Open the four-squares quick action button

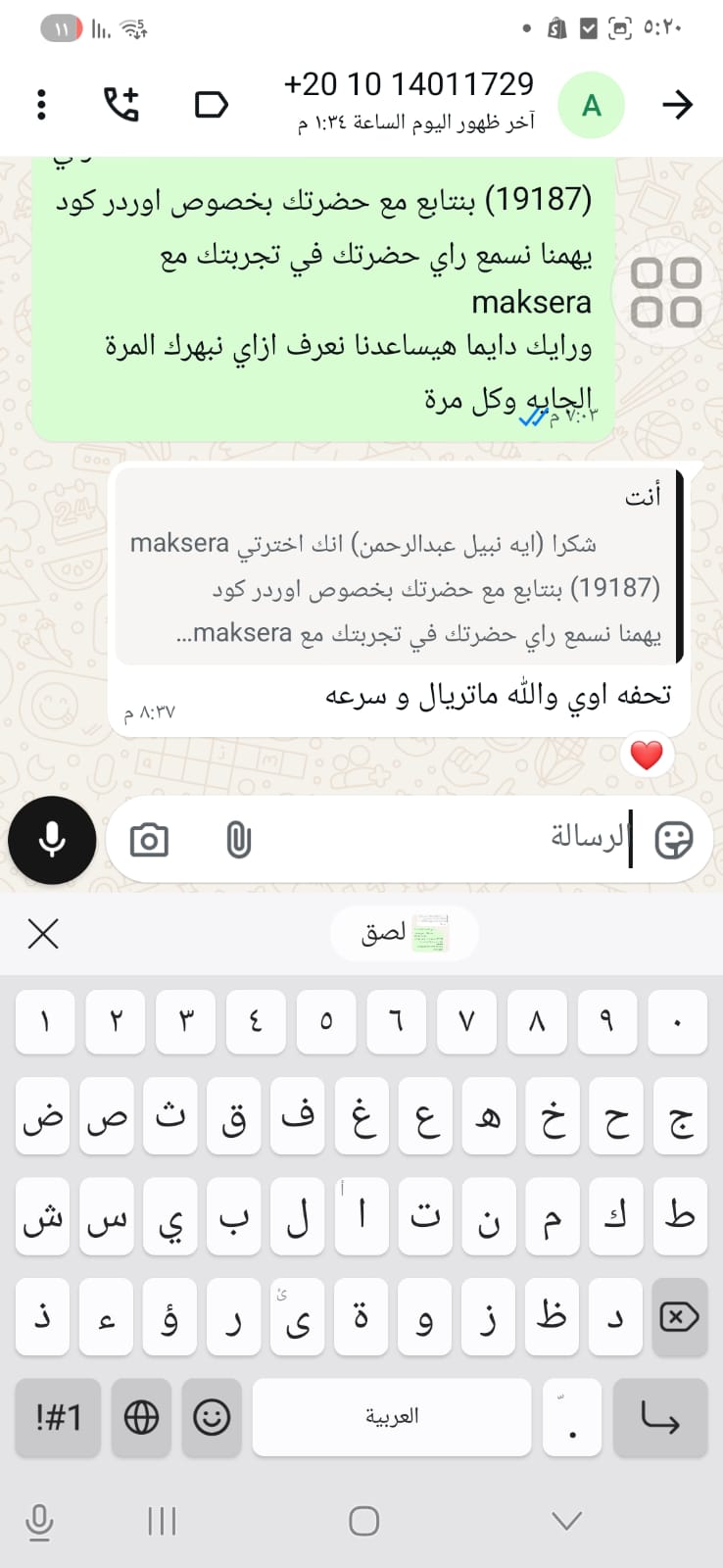(665, 292)
